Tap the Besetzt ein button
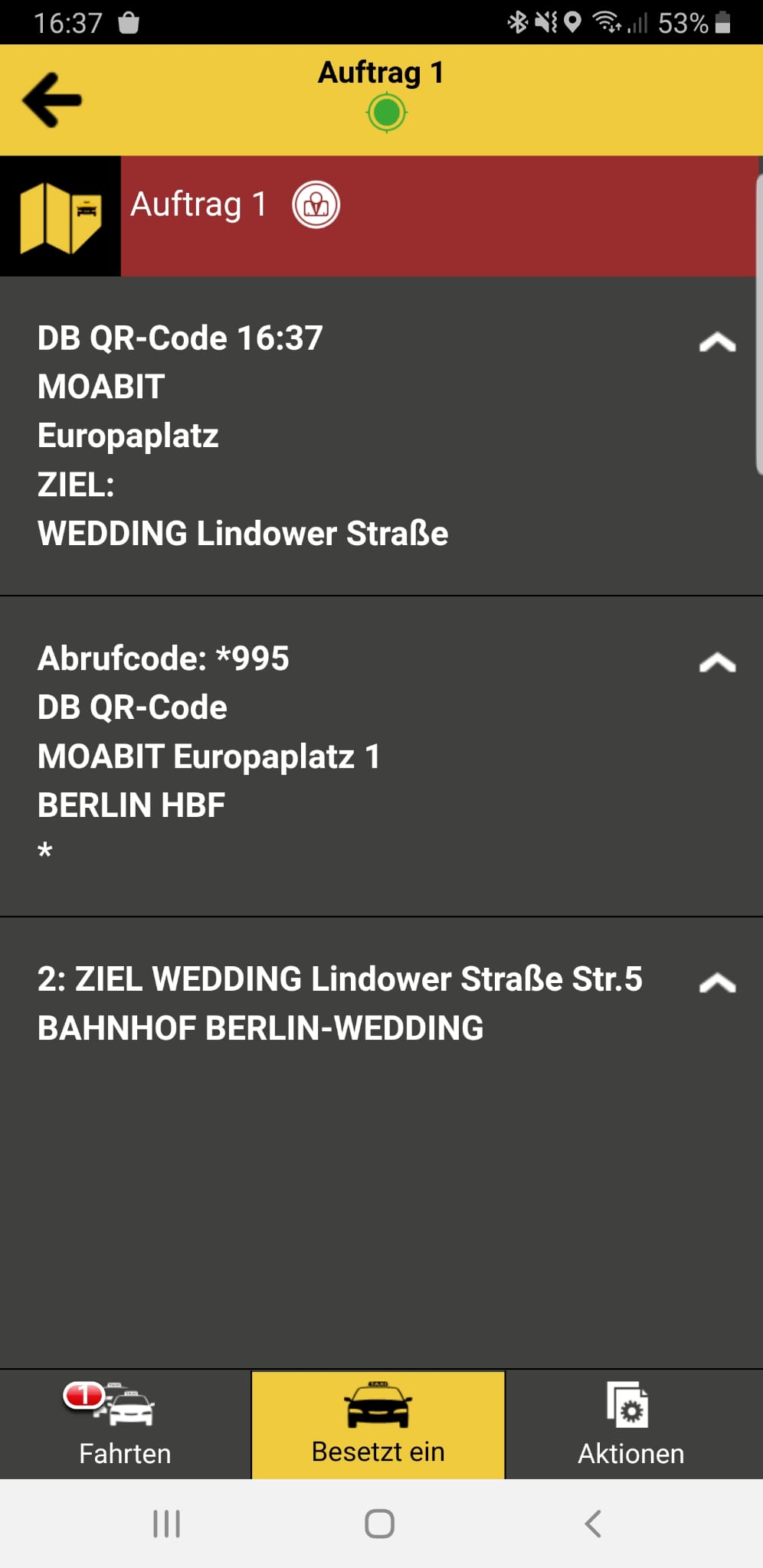This screenshot has width=763, height=1568. 378,1425
